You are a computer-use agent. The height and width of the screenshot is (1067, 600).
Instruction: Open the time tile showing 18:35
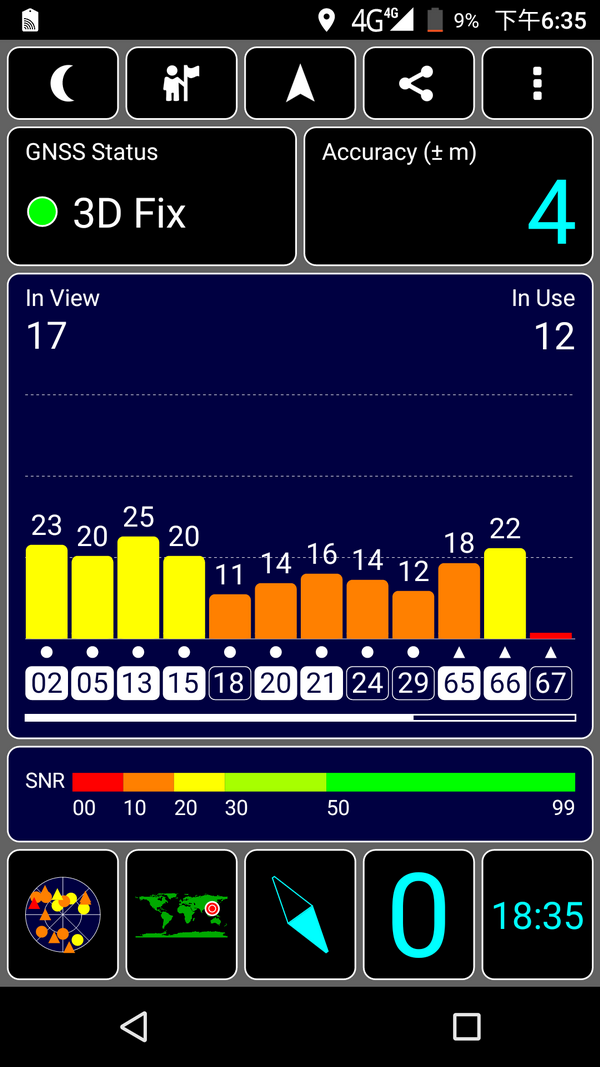point(537,914)
